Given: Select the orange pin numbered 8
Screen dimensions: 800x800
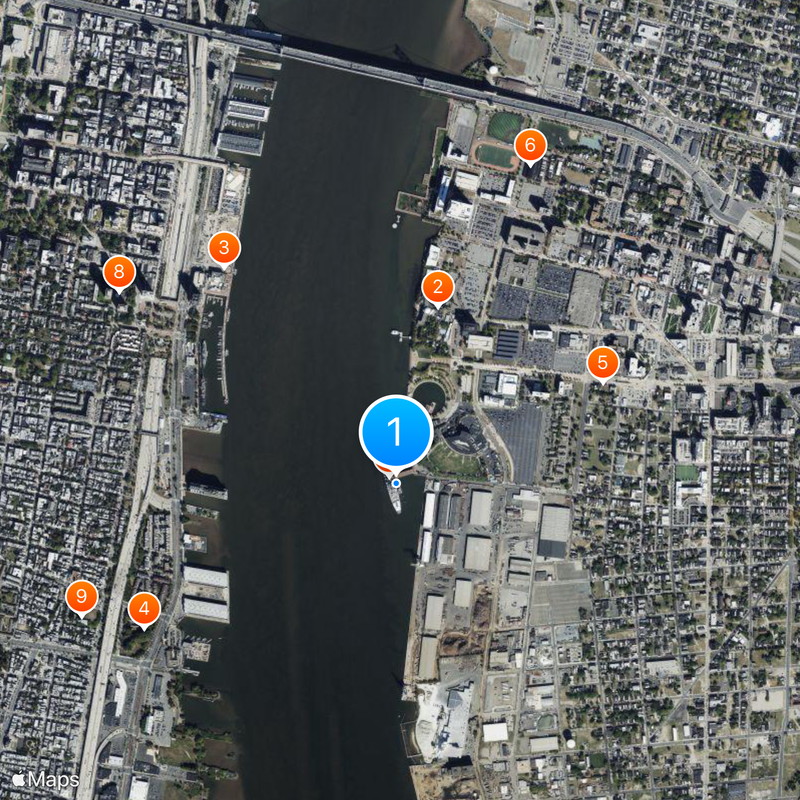Looking at the screenshot, I should click(119, 271).
